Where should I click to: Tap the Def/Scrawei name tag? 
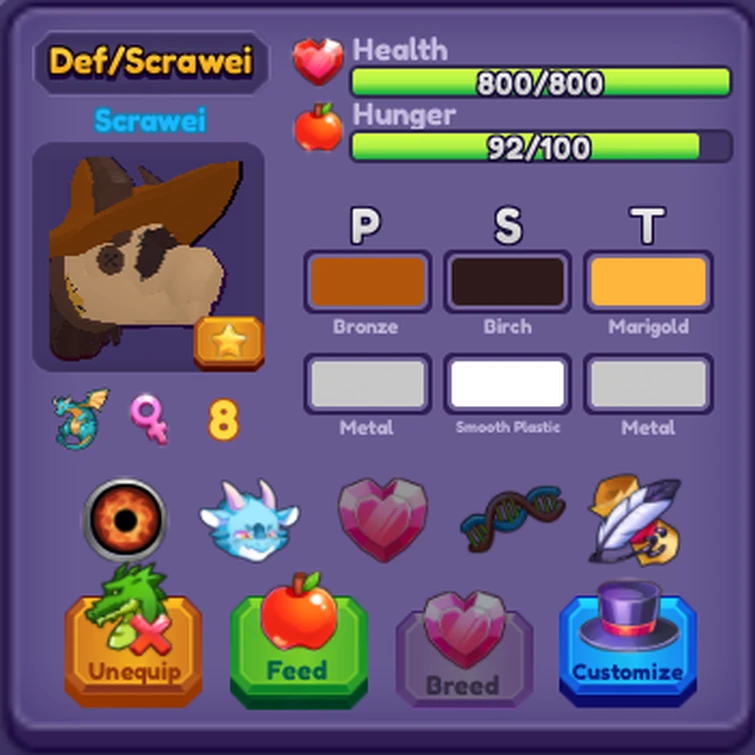tap(151, 62)
